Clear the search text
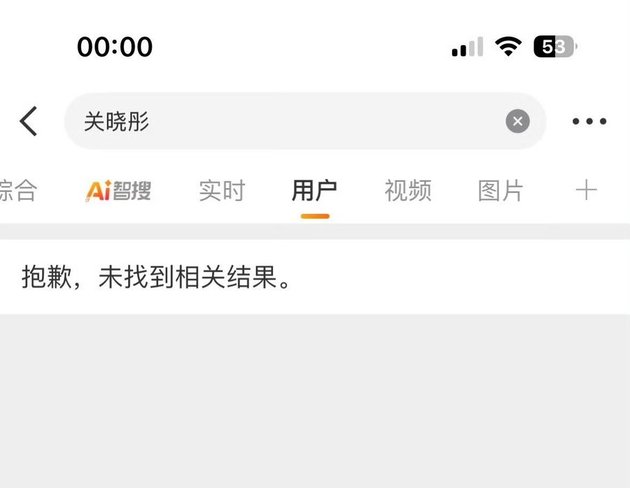The image size is (630, 488). (x=517, y=122)
